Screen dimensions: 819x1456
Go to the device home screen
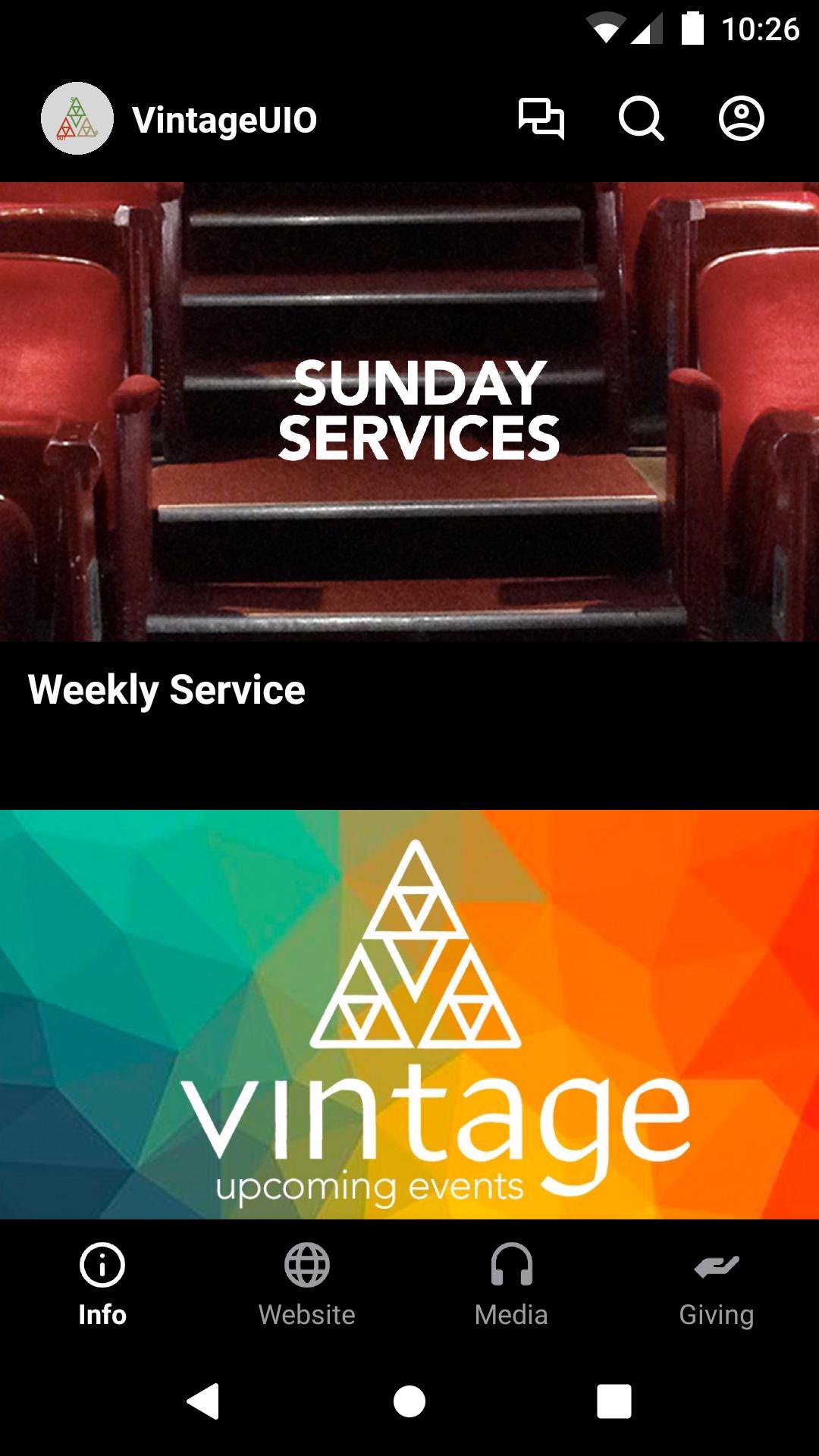click(x=409, y=1401)
